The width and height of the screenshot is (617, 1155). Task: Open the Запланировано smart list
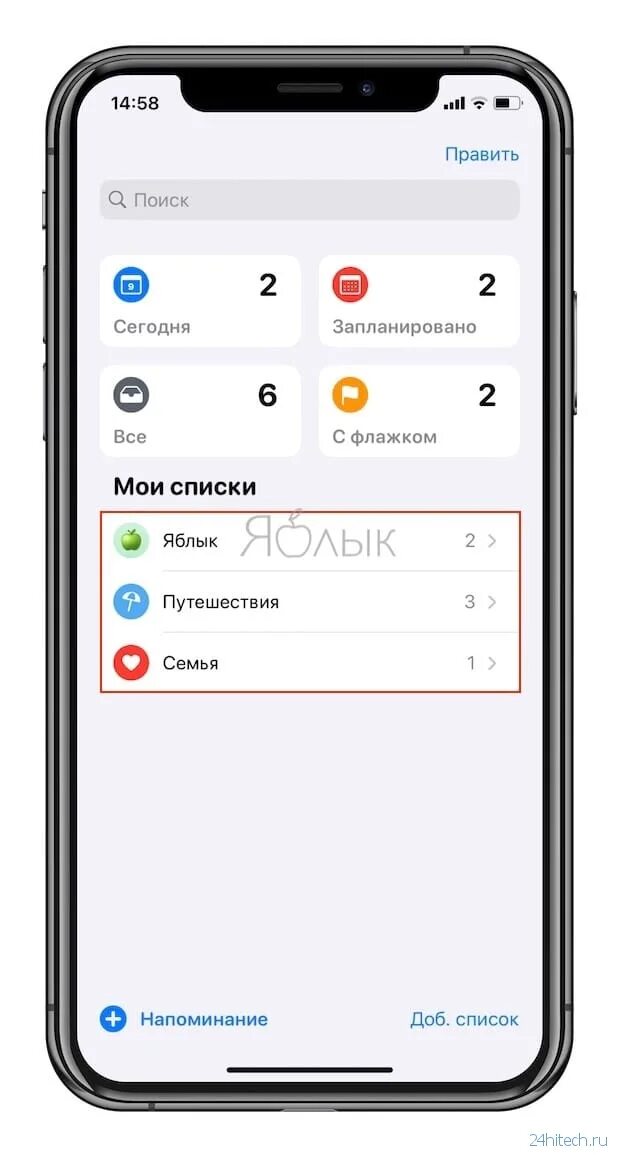pyautogui.click(x=419, y=301)
